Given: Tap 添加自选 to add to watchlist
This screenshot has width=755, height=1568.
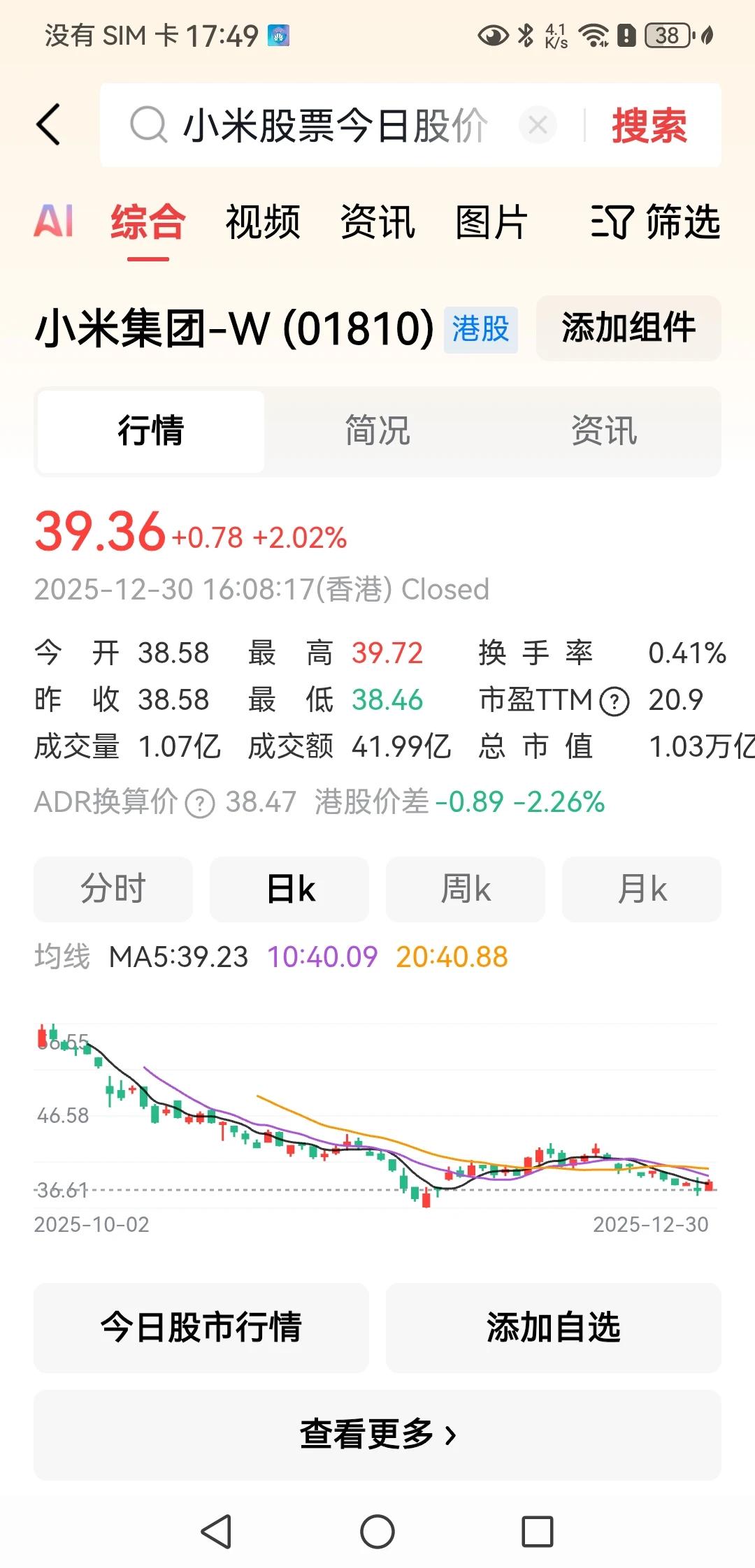Looking at the screenshot, I should 553,1328.
